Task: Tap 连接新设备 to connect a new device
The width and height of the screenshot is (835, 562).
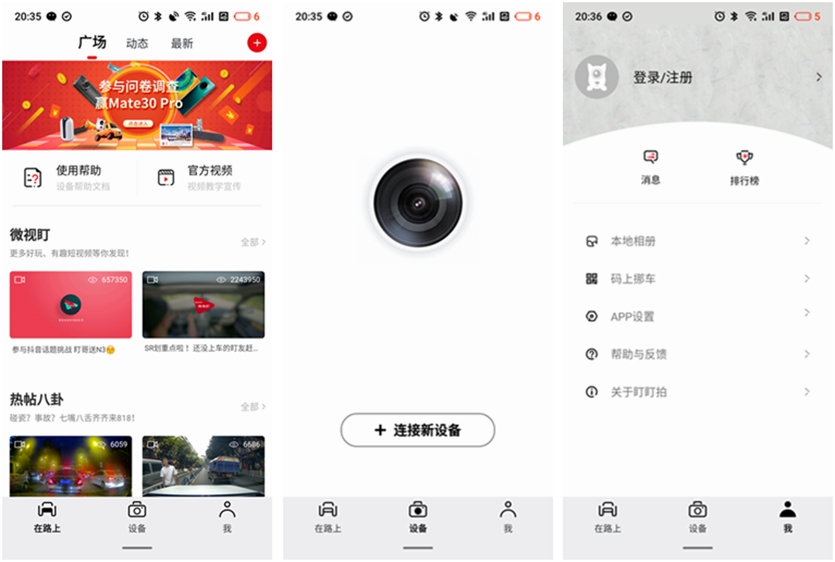Action: [x=417, y=430]
